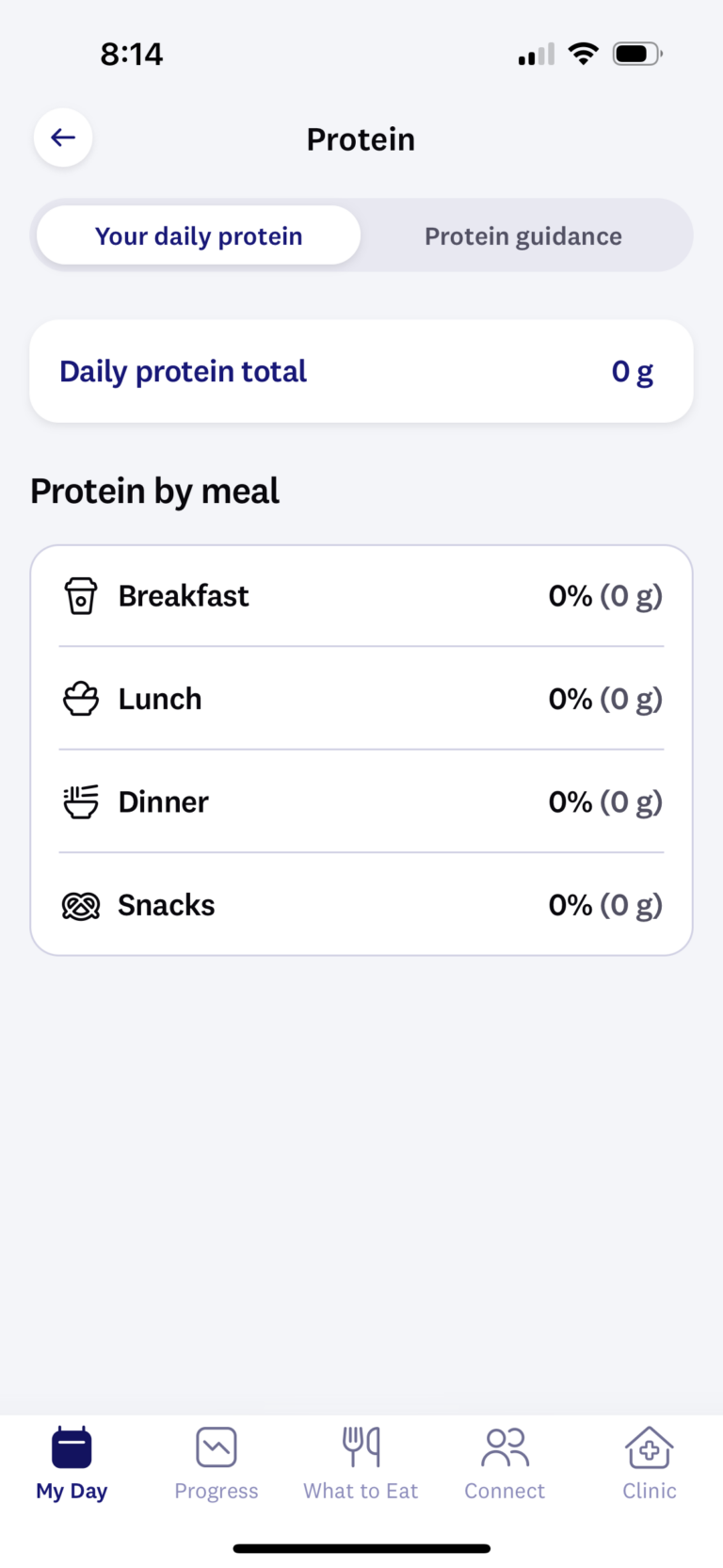
Task: Click the back arrow button
Action: coord(62,137)
